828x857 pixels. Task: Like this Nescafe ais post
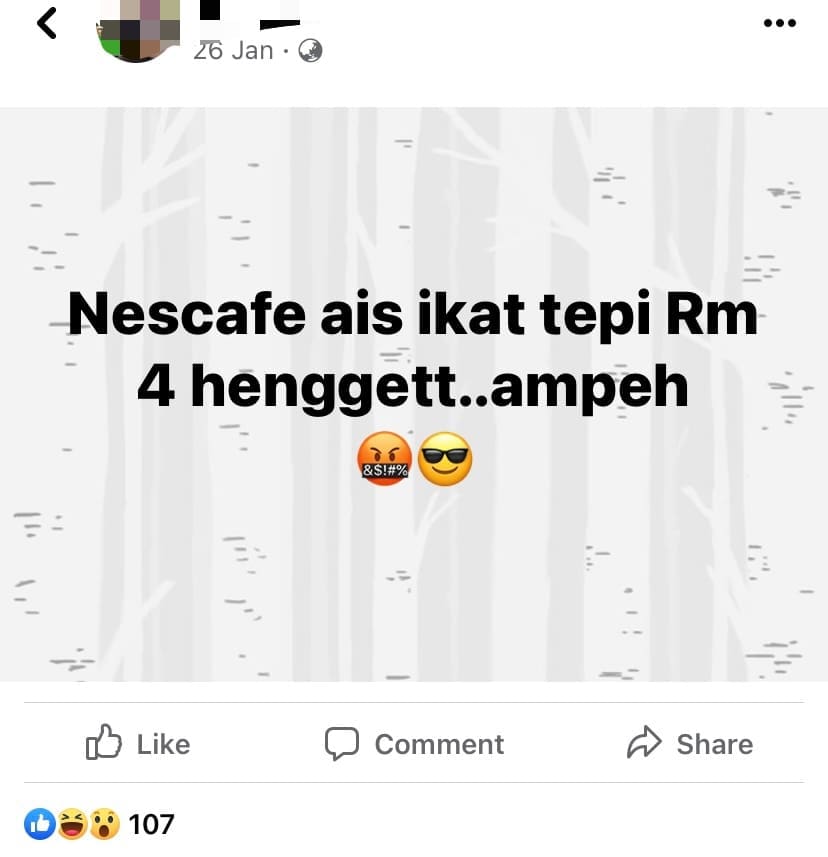(138, 744)
